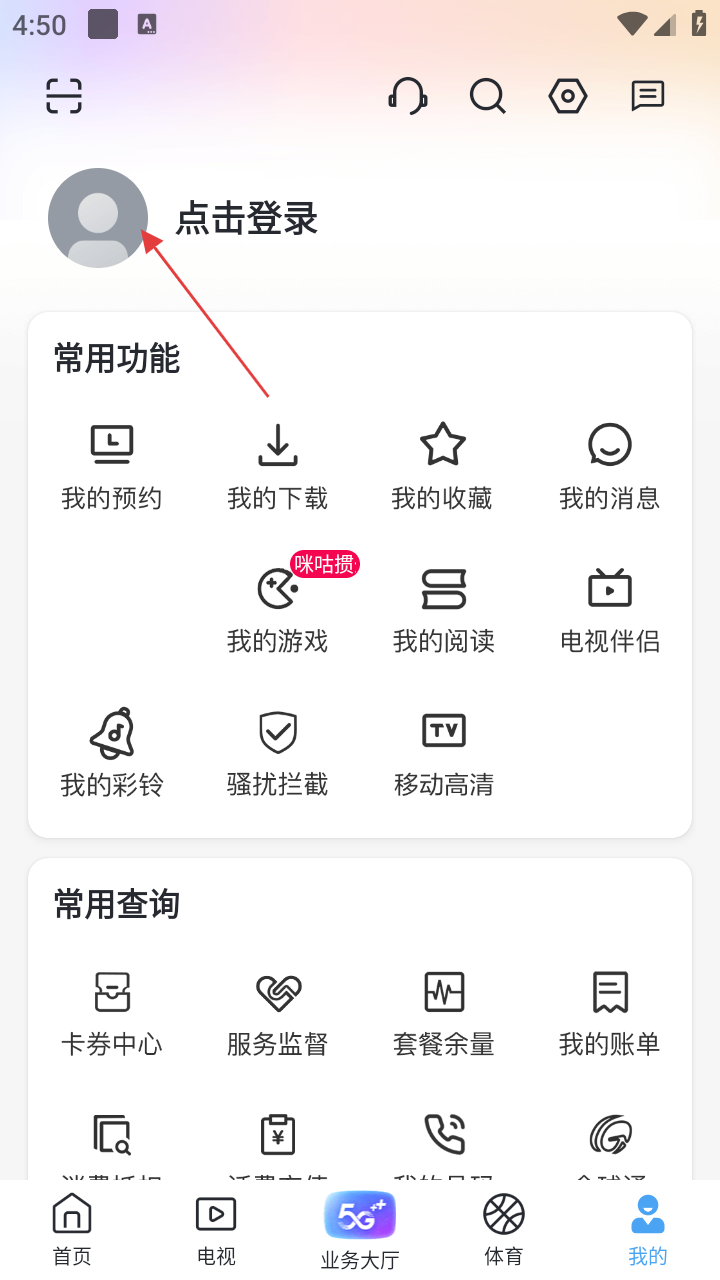Switch to the 电视 tab
Screen dimensions: 720x1280
tap(216, 1230)
